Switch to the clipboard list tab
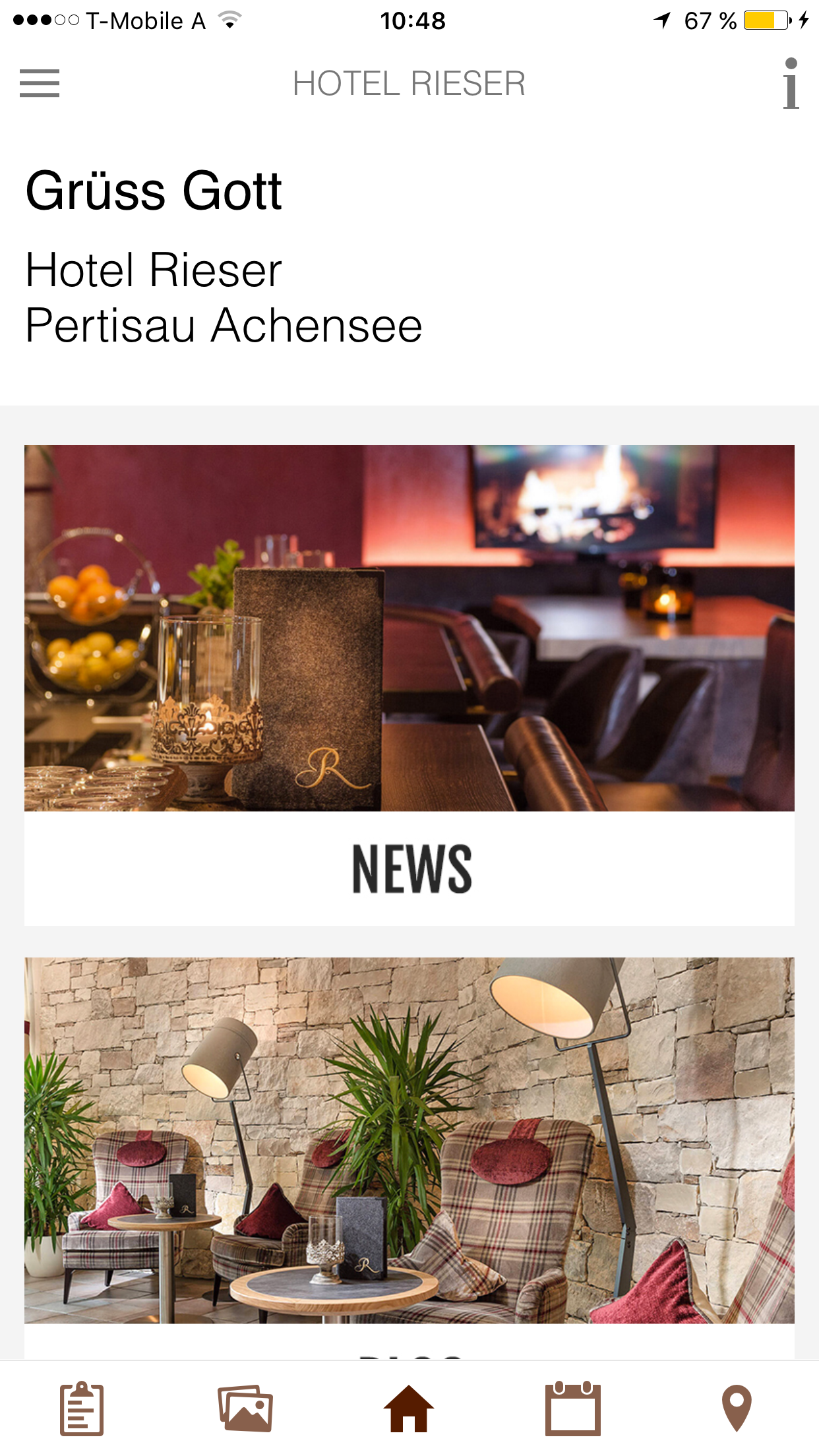The image size is (819, 1456). 82,1409
